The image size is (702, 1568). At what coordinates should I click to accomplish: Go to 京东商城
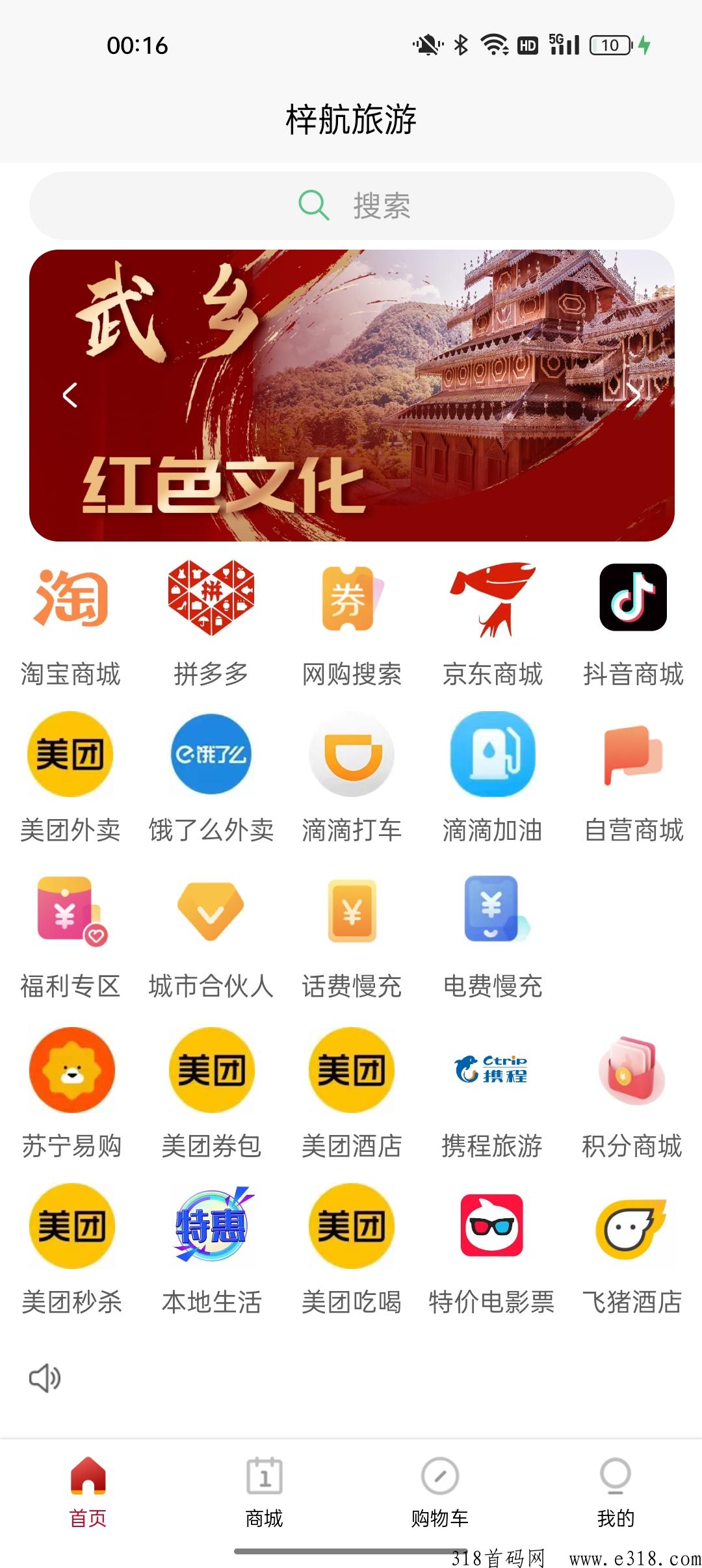(493, 624)
